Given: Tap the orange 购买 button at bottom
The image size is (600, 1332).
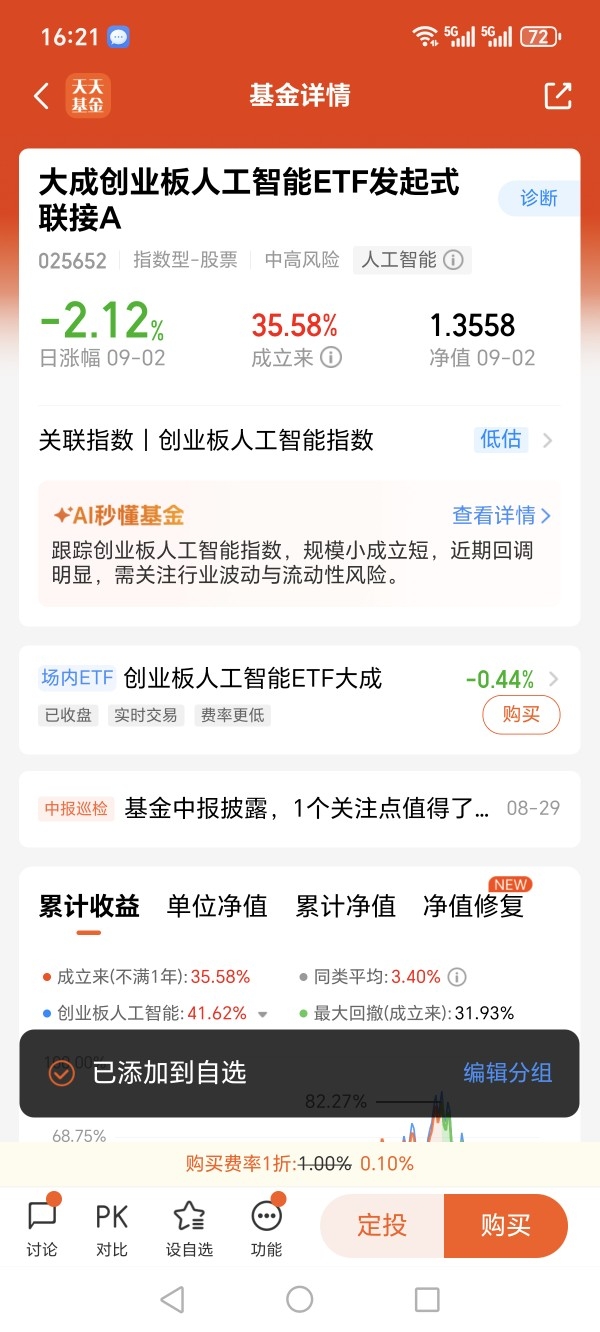Looking at the screenshot, I should [506, 1226].
